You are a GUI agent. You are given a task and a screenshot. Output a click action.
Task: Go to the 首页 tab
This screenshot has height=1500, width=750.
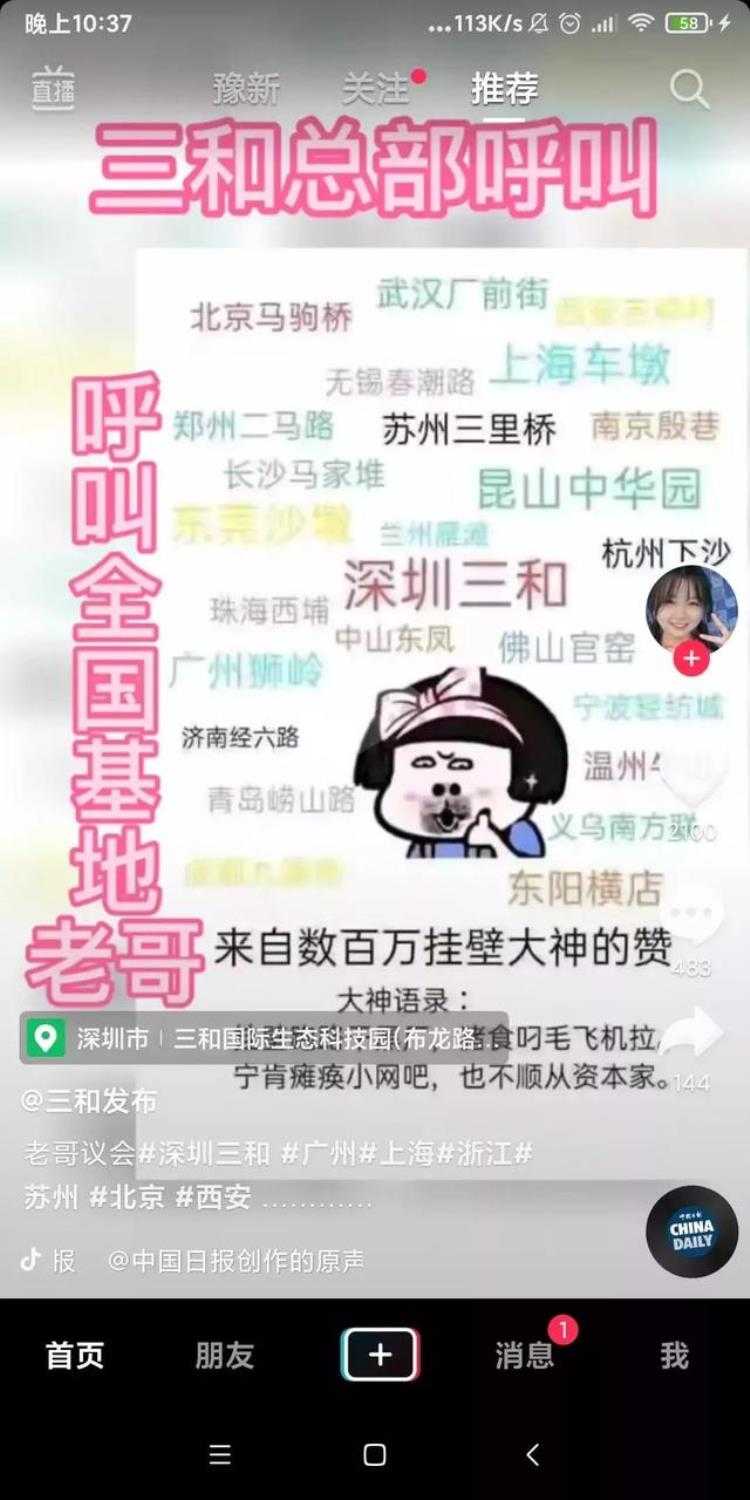(75, 1355)
